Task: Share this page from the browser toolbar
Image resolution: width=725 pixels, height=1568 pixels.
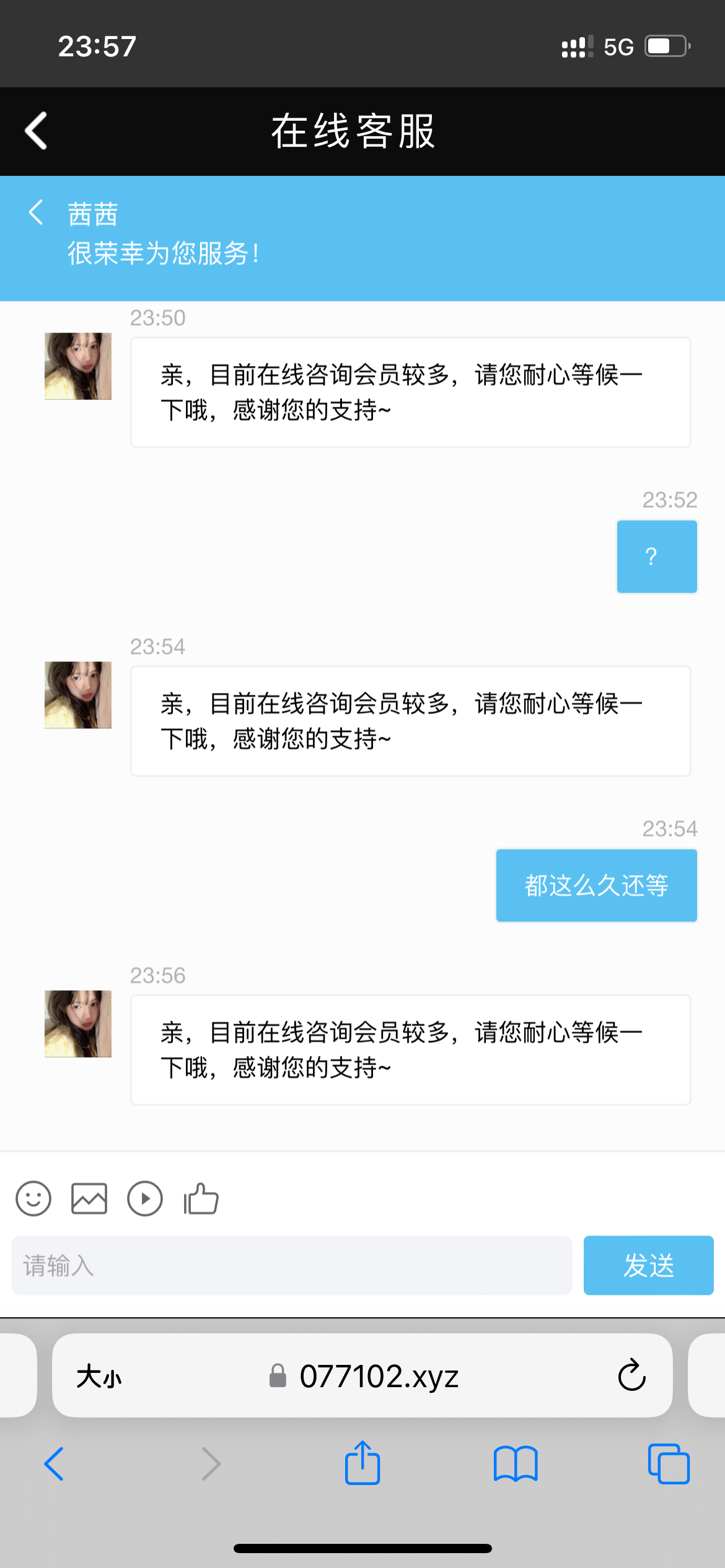Action: point(362,1463)
